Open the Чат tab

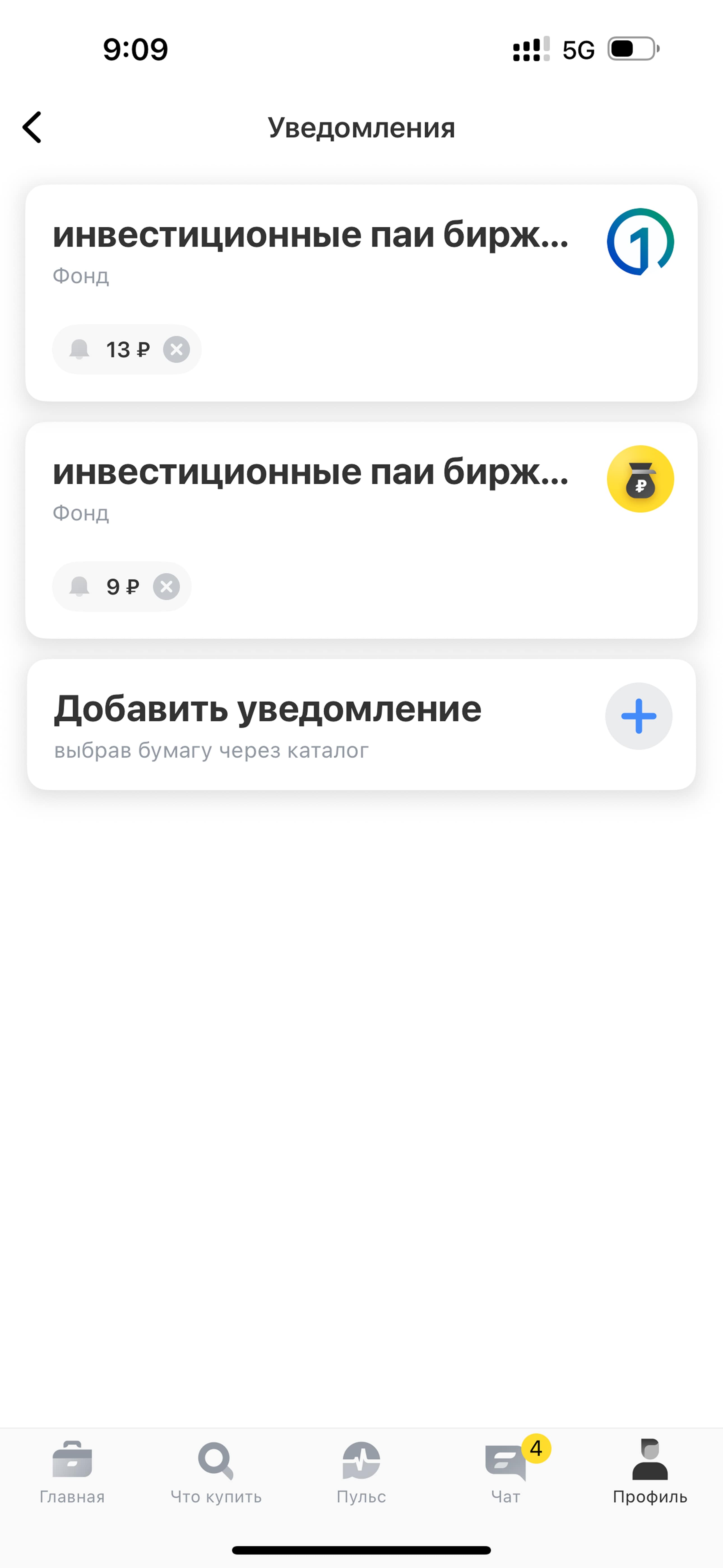(506, 1471)
